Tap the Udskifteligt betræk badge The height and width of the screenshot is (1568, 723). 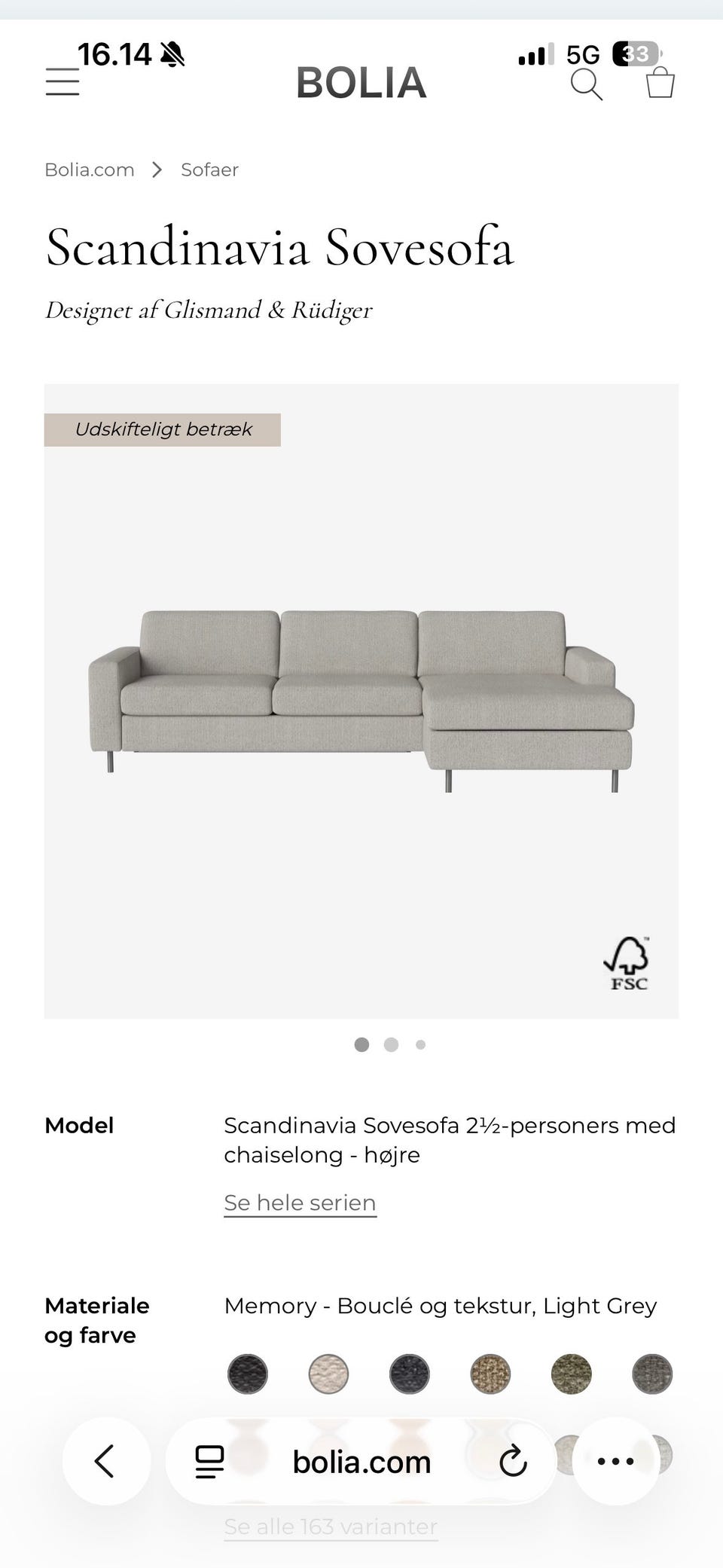click(x=163, y=429)
